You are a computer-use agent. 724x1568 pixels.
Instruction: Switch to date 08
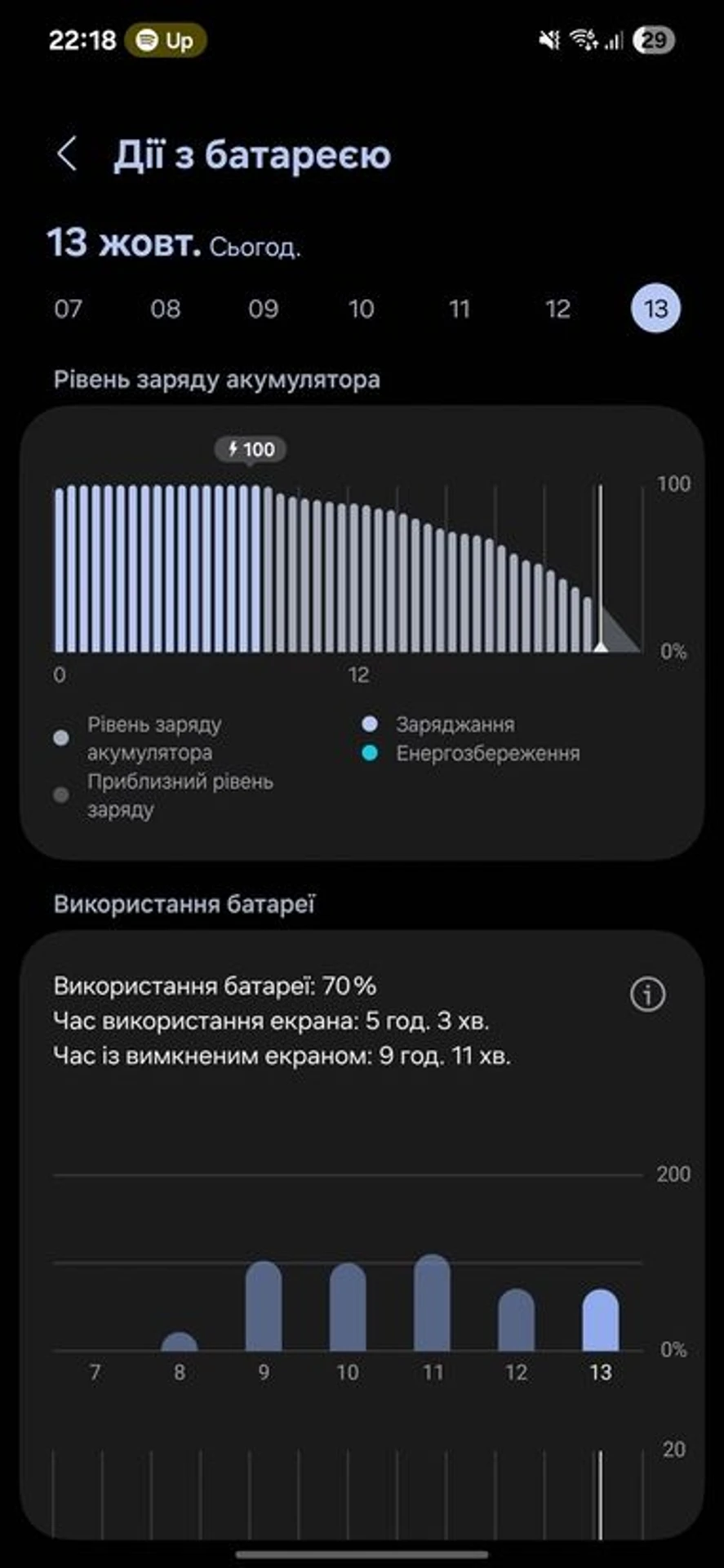point(166,309)
